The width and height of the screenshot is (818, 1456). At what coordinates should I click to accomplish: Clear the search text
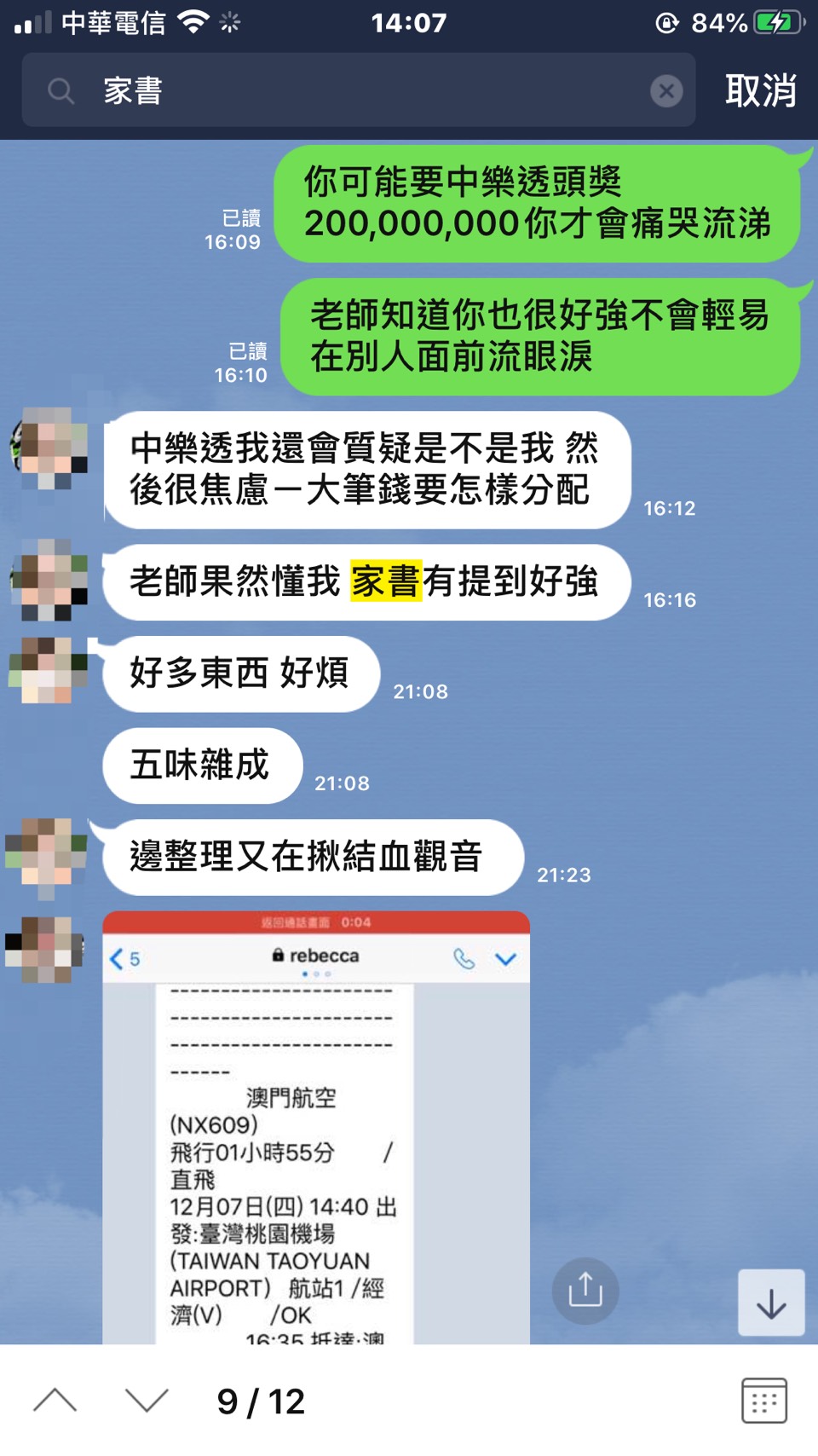pyautogui.click(x=666, y=90)
